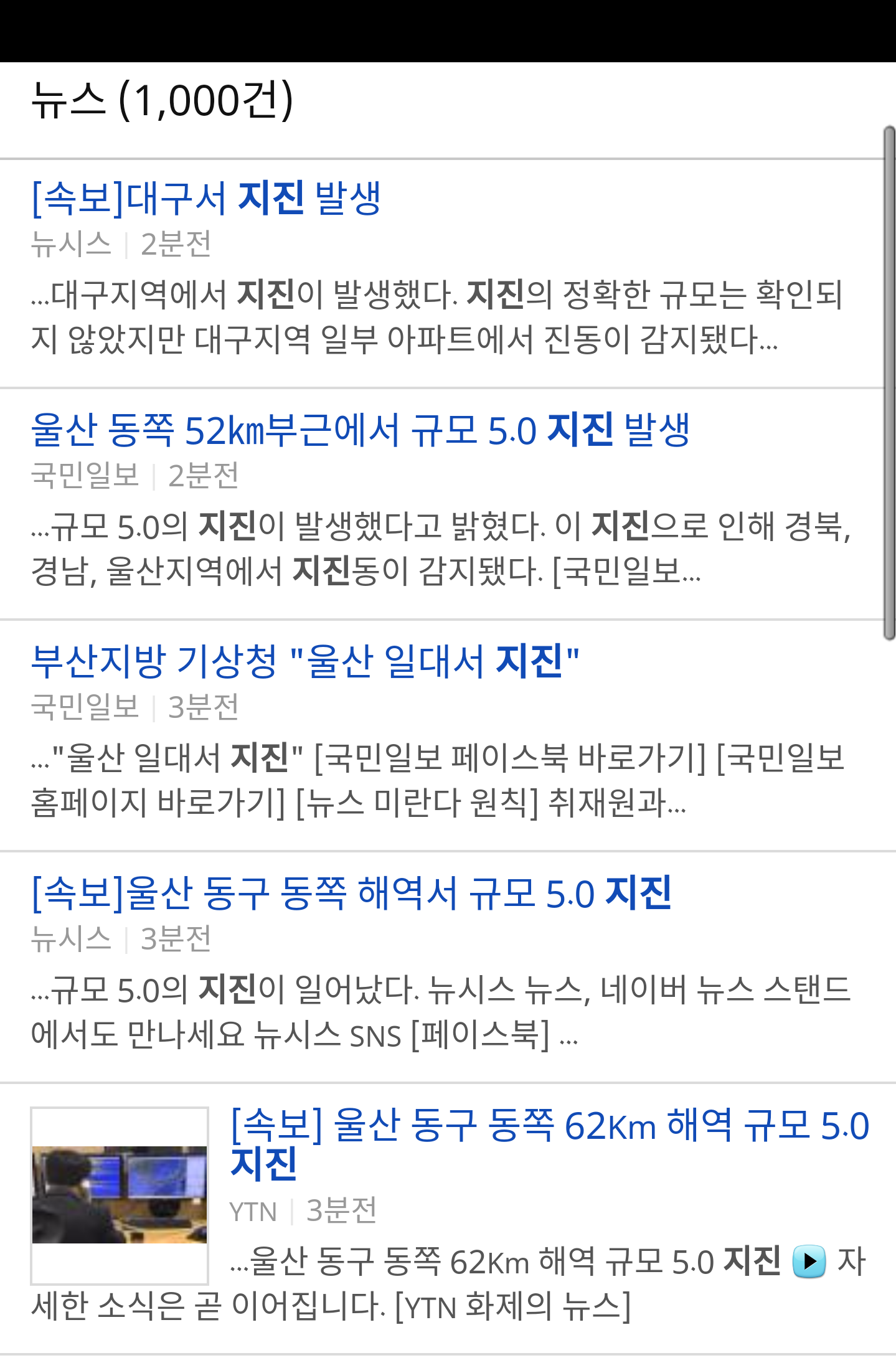Viewport: 896px width, 1363px height.
Task: Open the article '부산지방 기상청 "울산 일대서 지진"'
Action: [305, 661]
